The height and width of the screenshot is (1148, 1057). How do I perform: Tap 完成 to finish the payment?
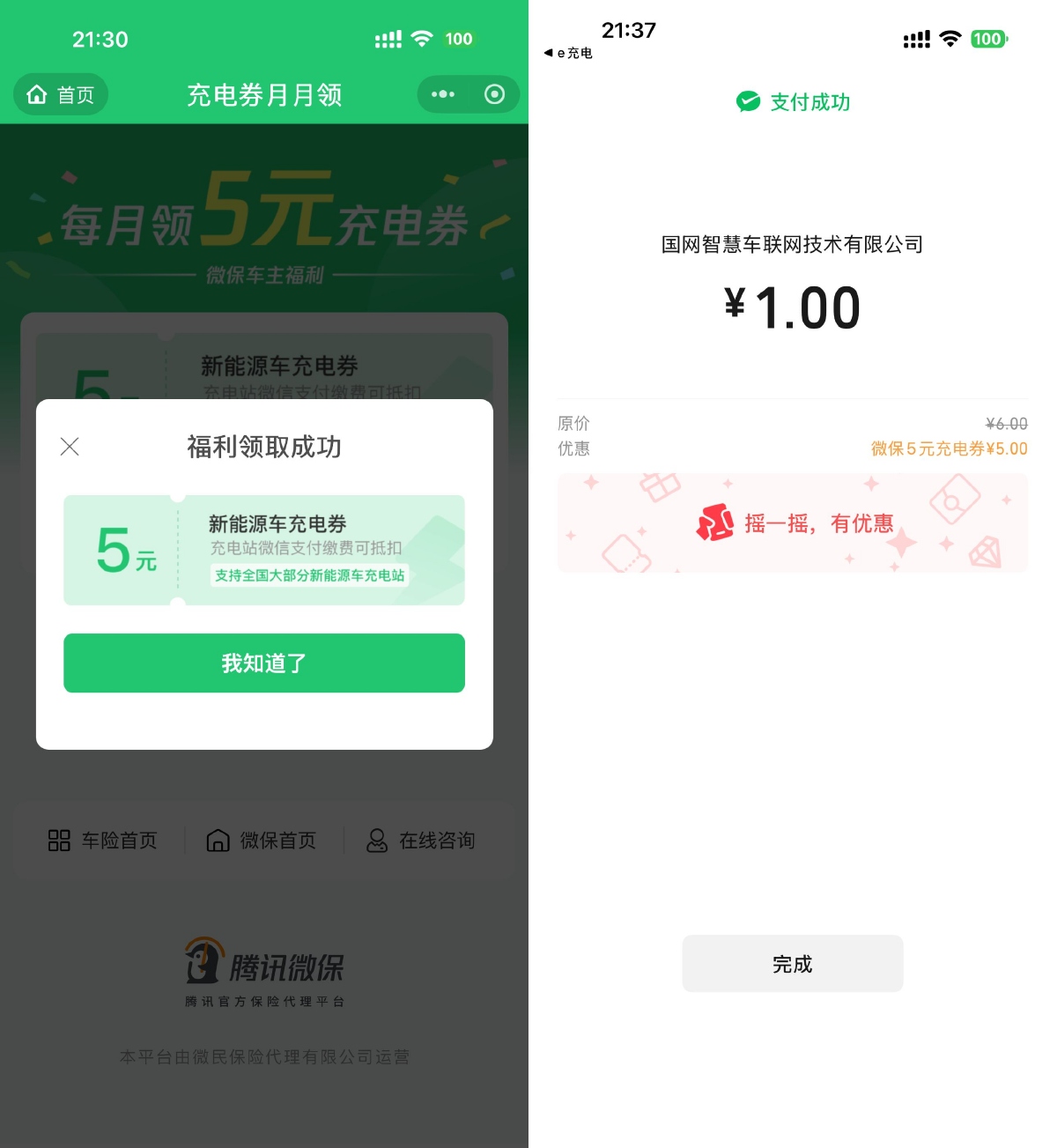[793, 964]
